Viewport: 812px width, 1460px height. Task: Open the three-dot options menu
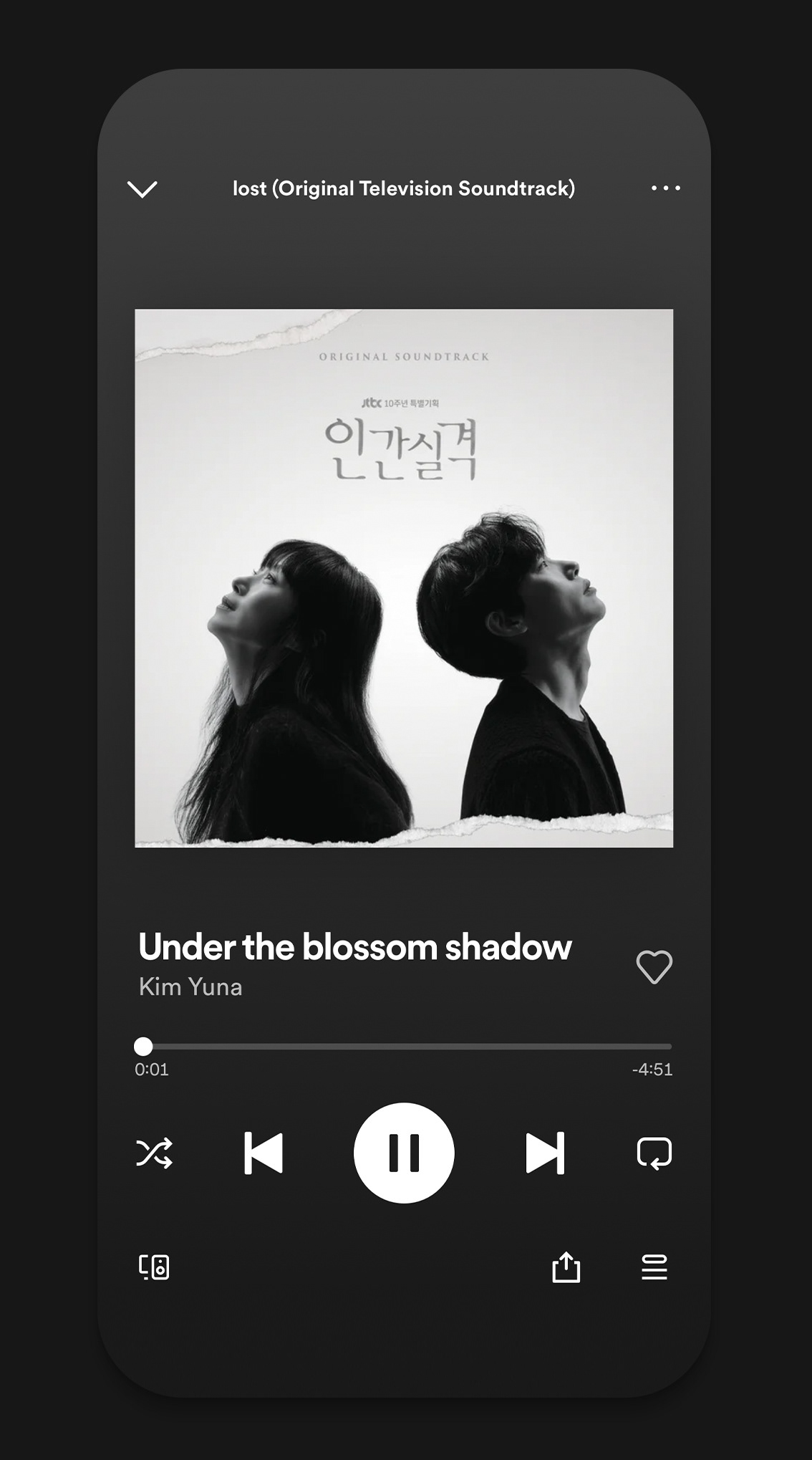pyautogui.click(x=665, y=188)
